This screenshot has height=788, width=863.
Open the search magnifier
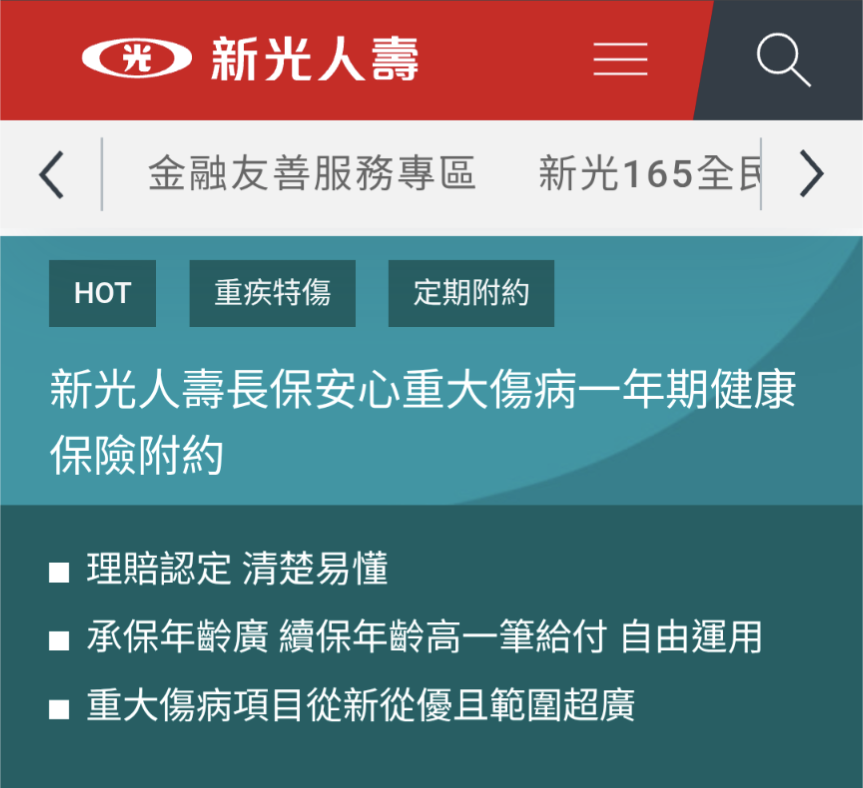click(x=782, y=59)
